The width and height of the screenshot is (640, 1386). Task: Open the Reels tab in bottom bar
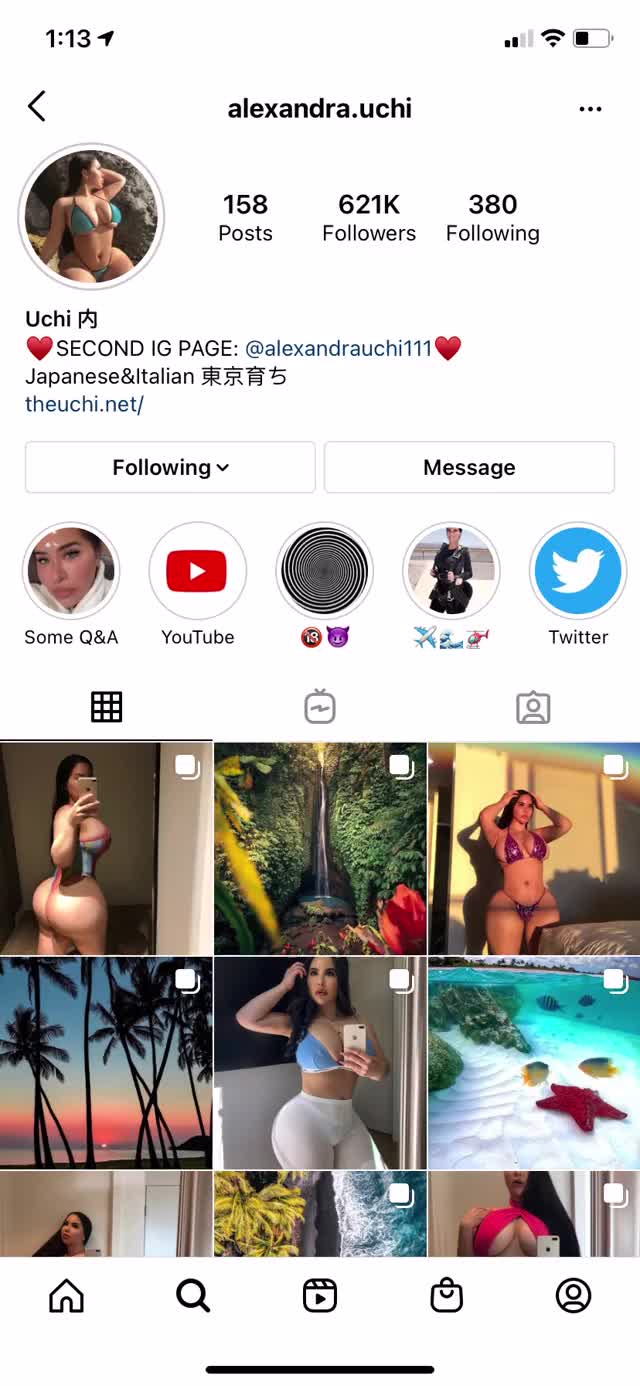click(x=320, y=1296)
